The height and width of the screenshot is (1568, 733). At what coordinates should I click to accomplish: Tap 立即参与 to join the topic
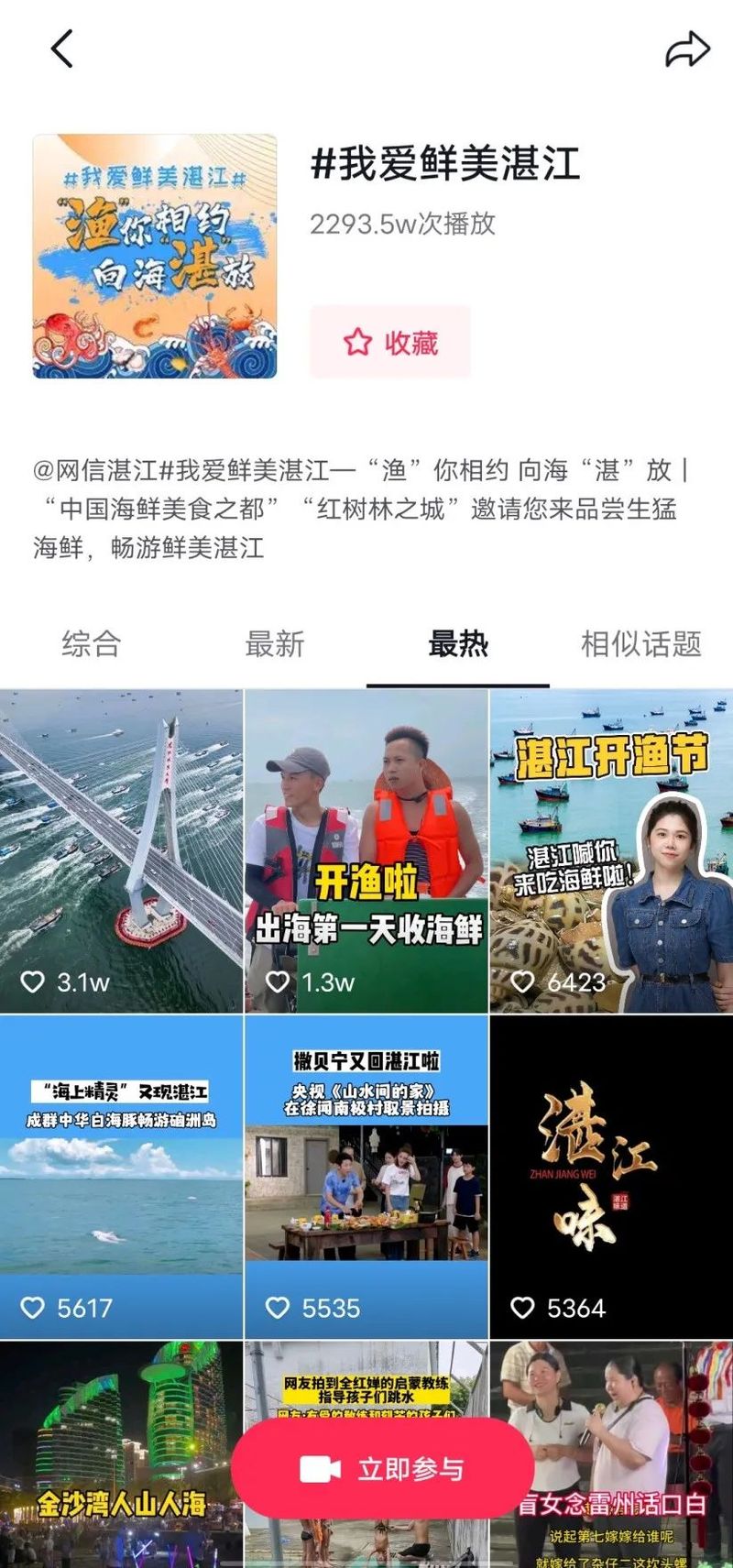pos(382,1470)
